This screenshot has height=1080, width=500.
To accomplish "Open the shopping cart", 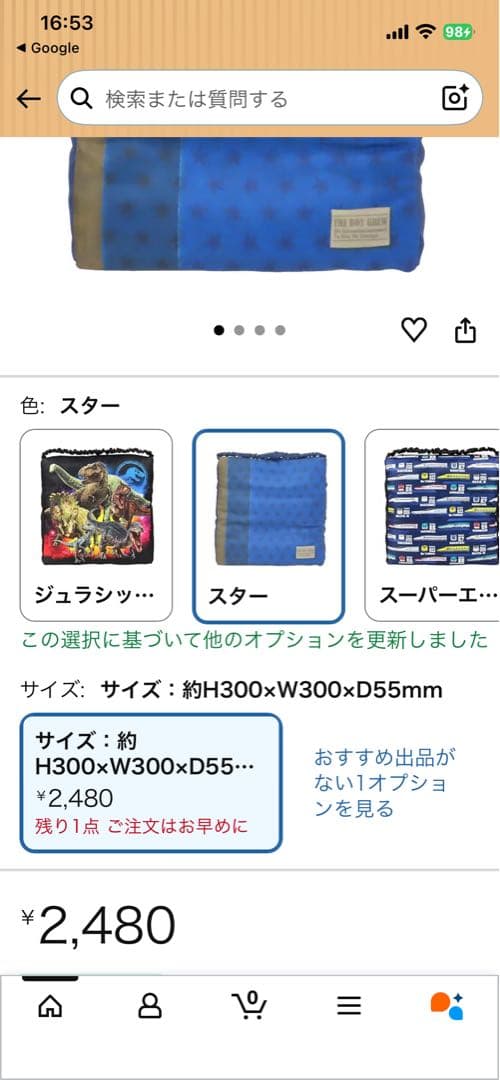I will click(x=249, y=1006).
